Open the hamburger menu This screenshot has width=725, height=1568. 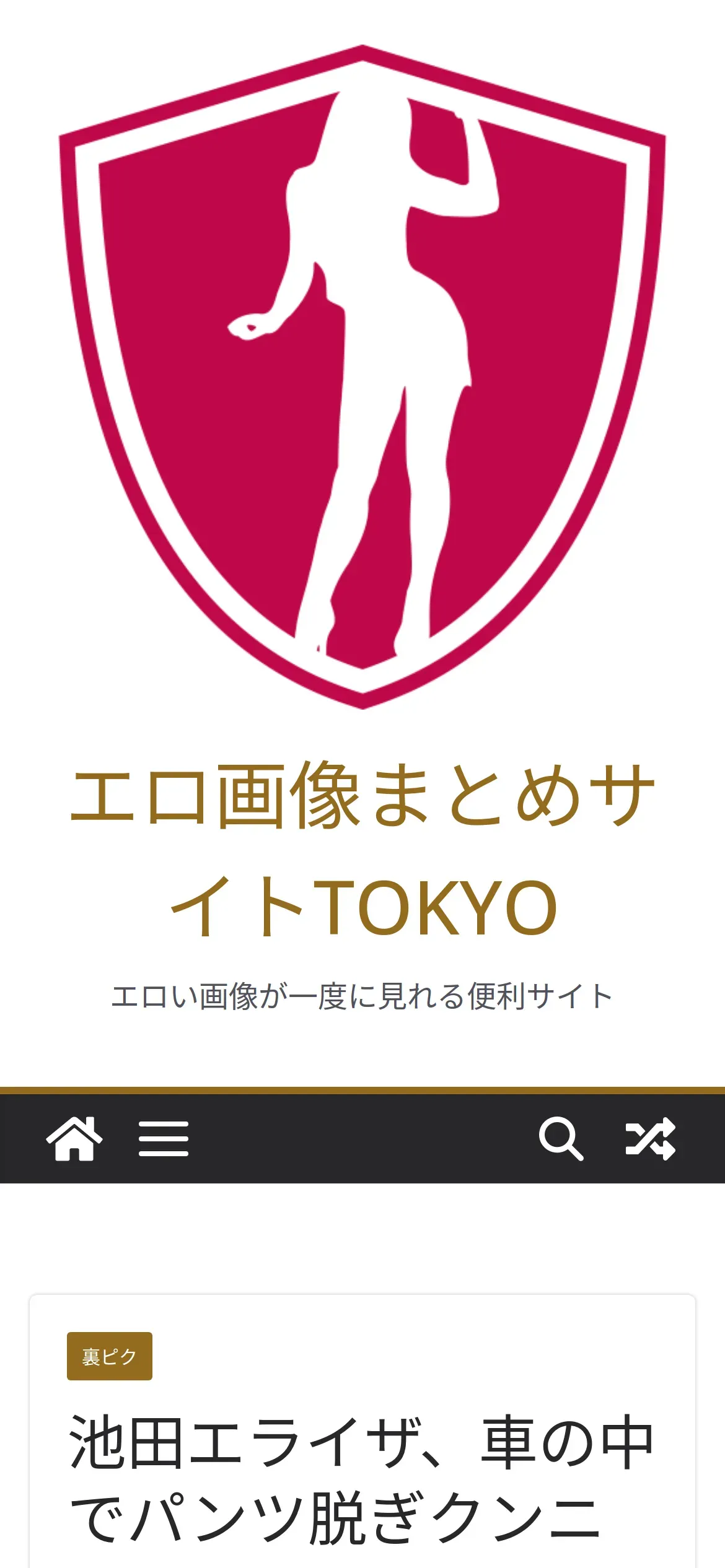(x=164, y=1138)
